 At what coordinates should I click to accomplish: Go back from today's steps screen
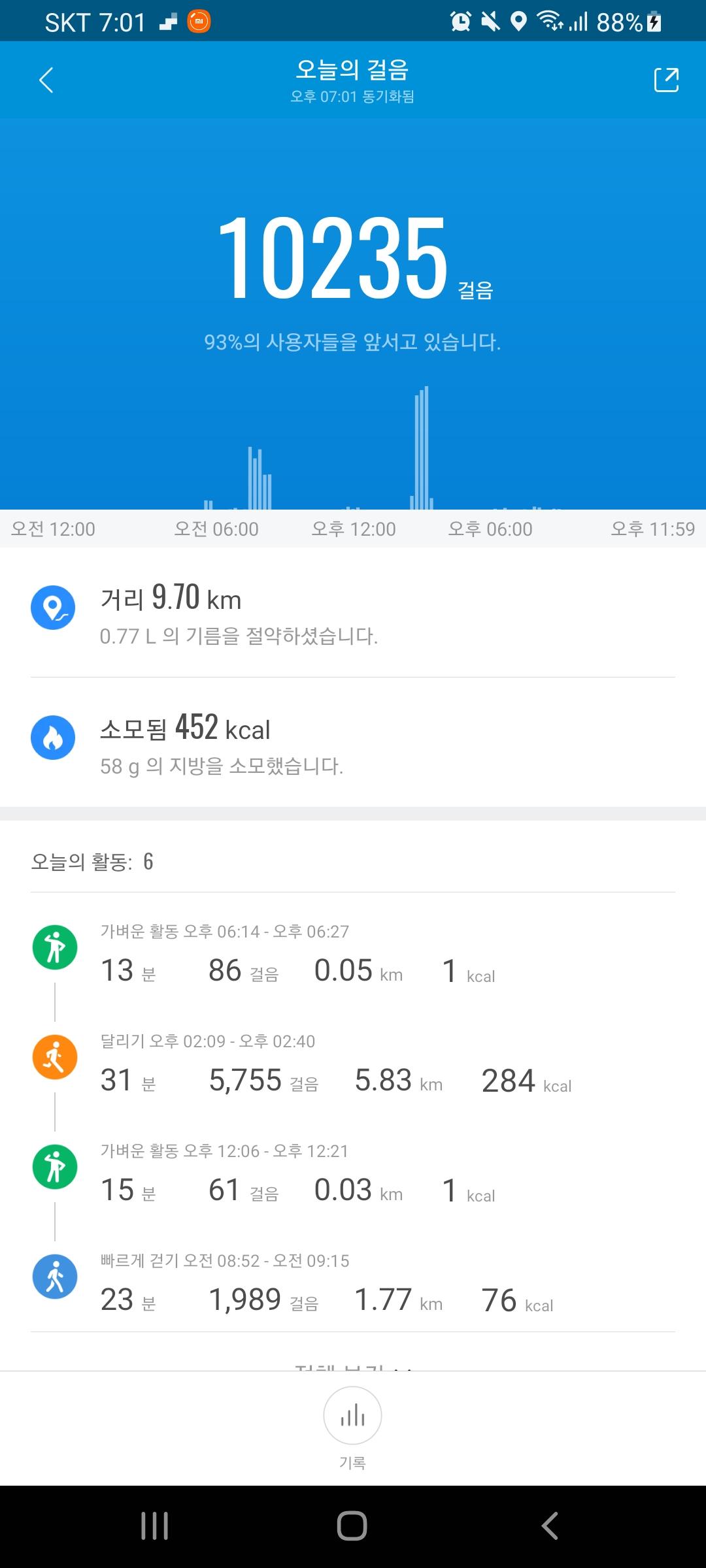point(46,80)
